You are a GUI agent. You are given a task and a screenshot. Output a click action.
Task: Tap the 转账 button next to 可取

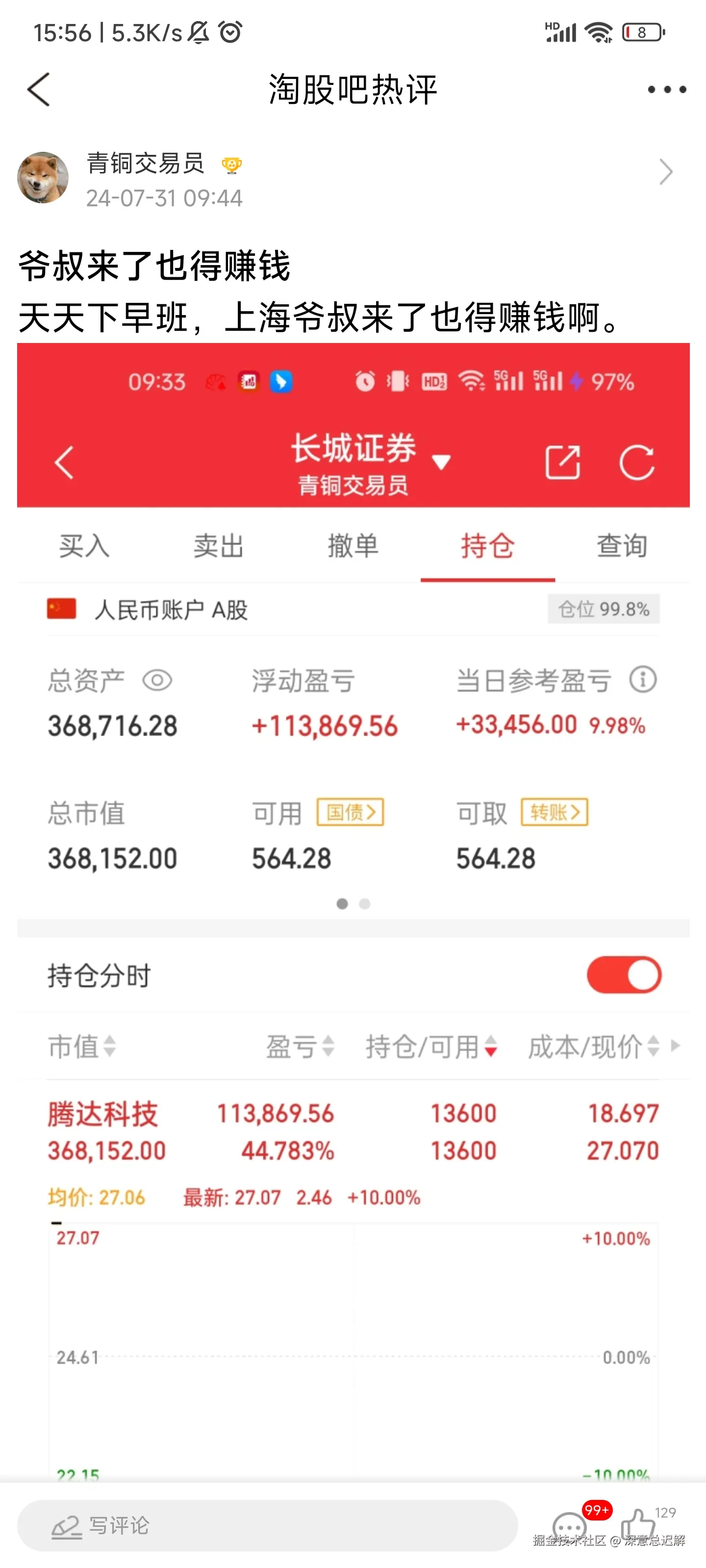pyautogui.click(x=553, y=812)
